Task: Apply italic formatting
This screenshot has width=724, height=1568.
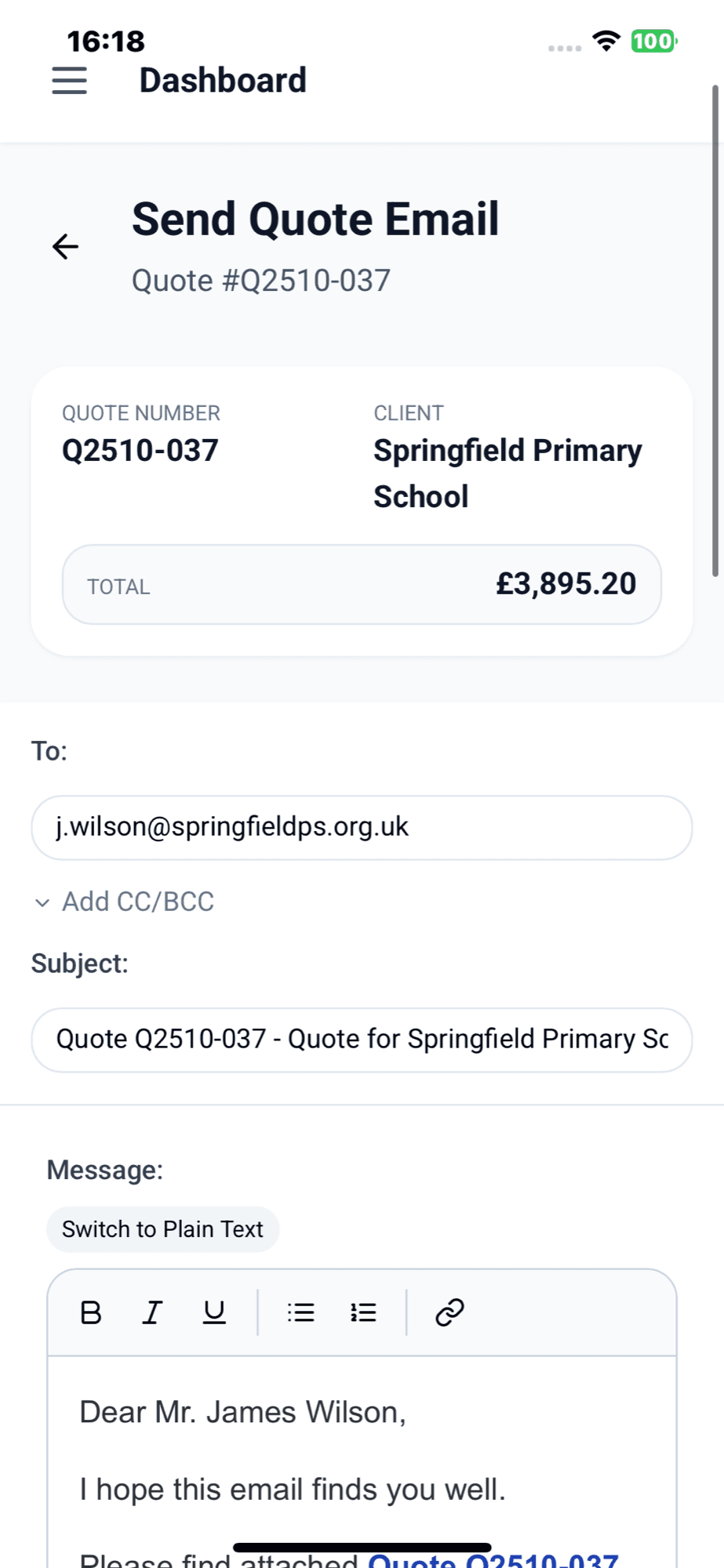Action: coord(152,1312)
